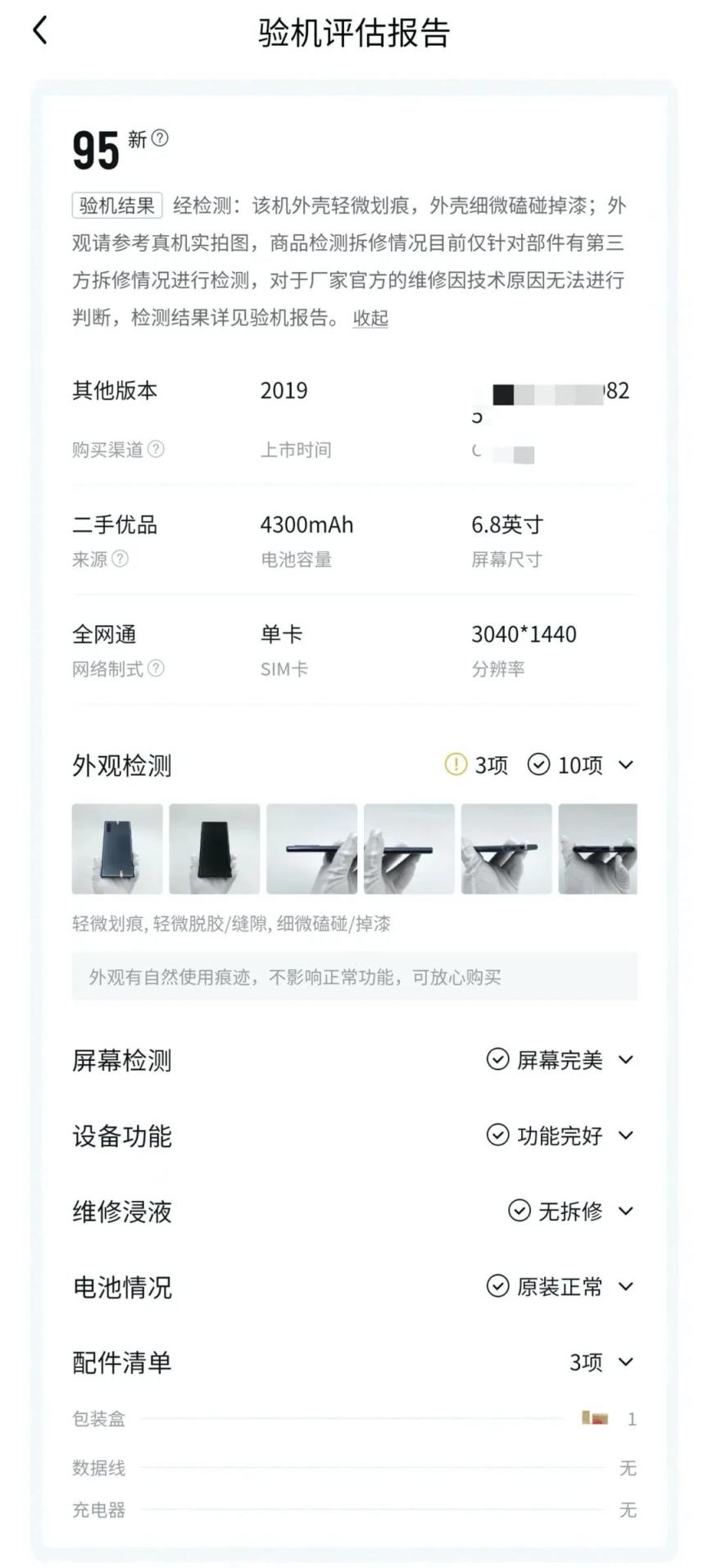Open the 来源 help icon
This screenshot has height=1568, width=708.
[x=120, y=559]
